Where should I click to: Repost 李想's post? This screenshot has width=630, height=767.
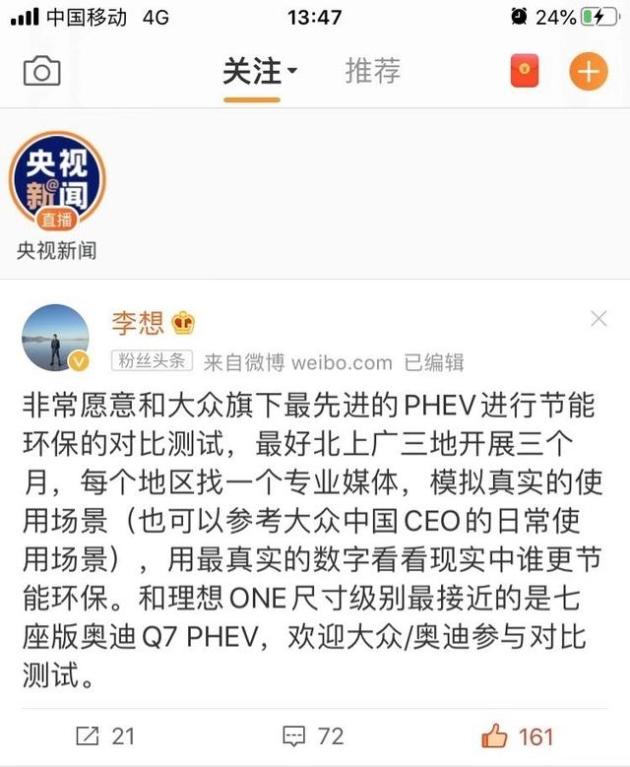tap(105, 737)
